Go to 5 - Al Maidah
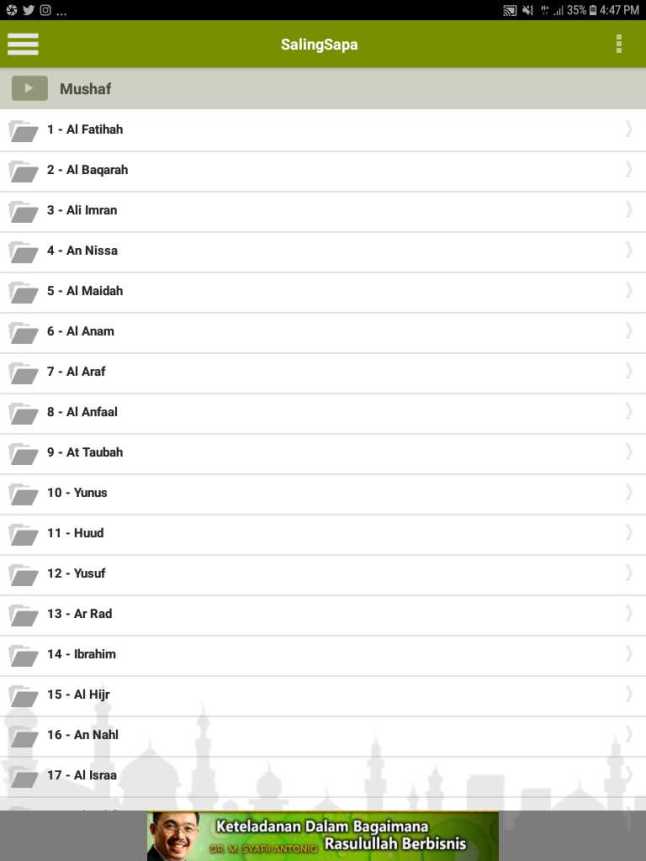 85,291
